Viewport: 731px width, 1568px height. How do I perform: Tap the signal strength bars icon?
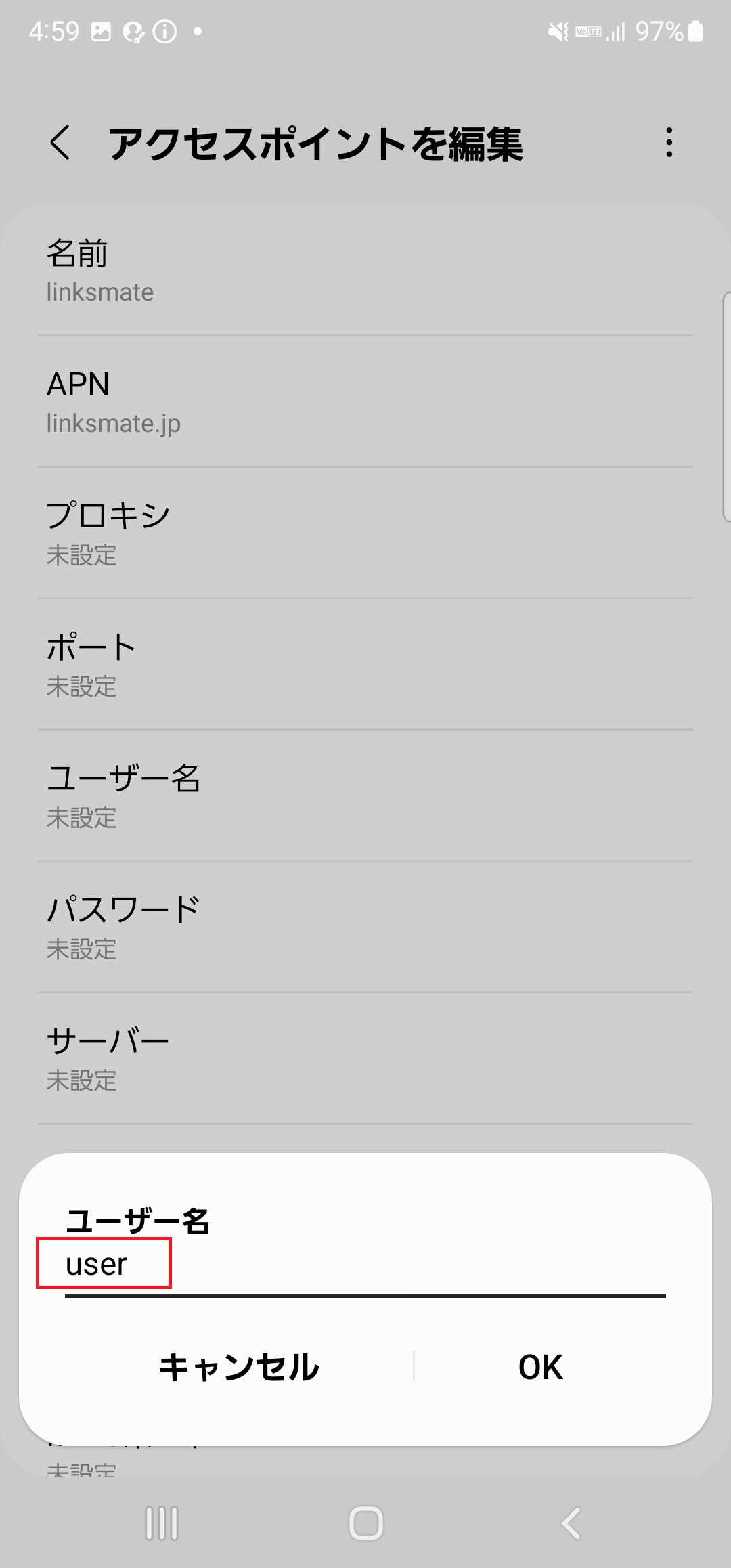click(615, 30)
